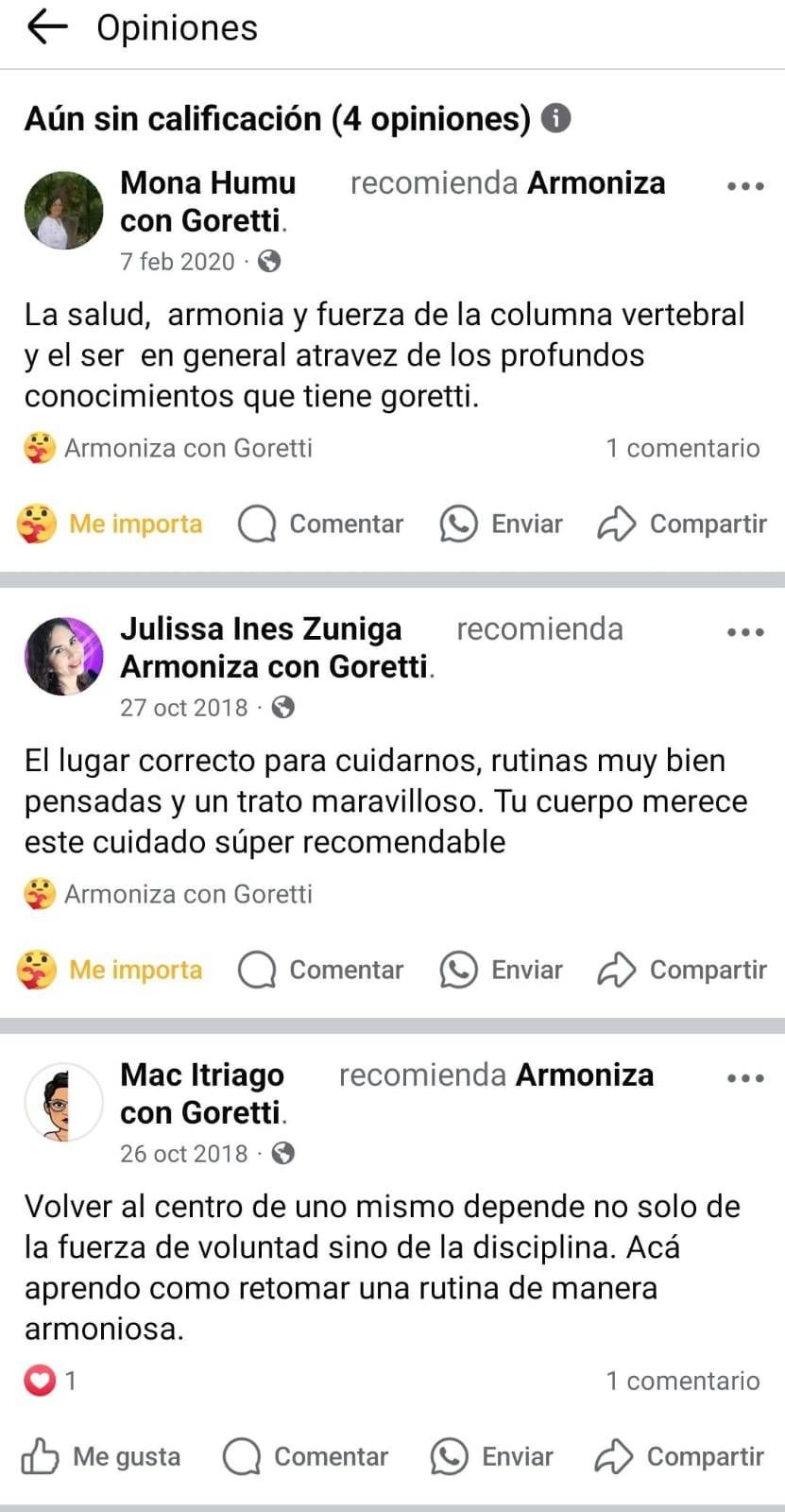Send Mac Itriago's review via WhatsApp
Image resolution: width=785 pixels, height=1512 pixels.
[492, 1456]
